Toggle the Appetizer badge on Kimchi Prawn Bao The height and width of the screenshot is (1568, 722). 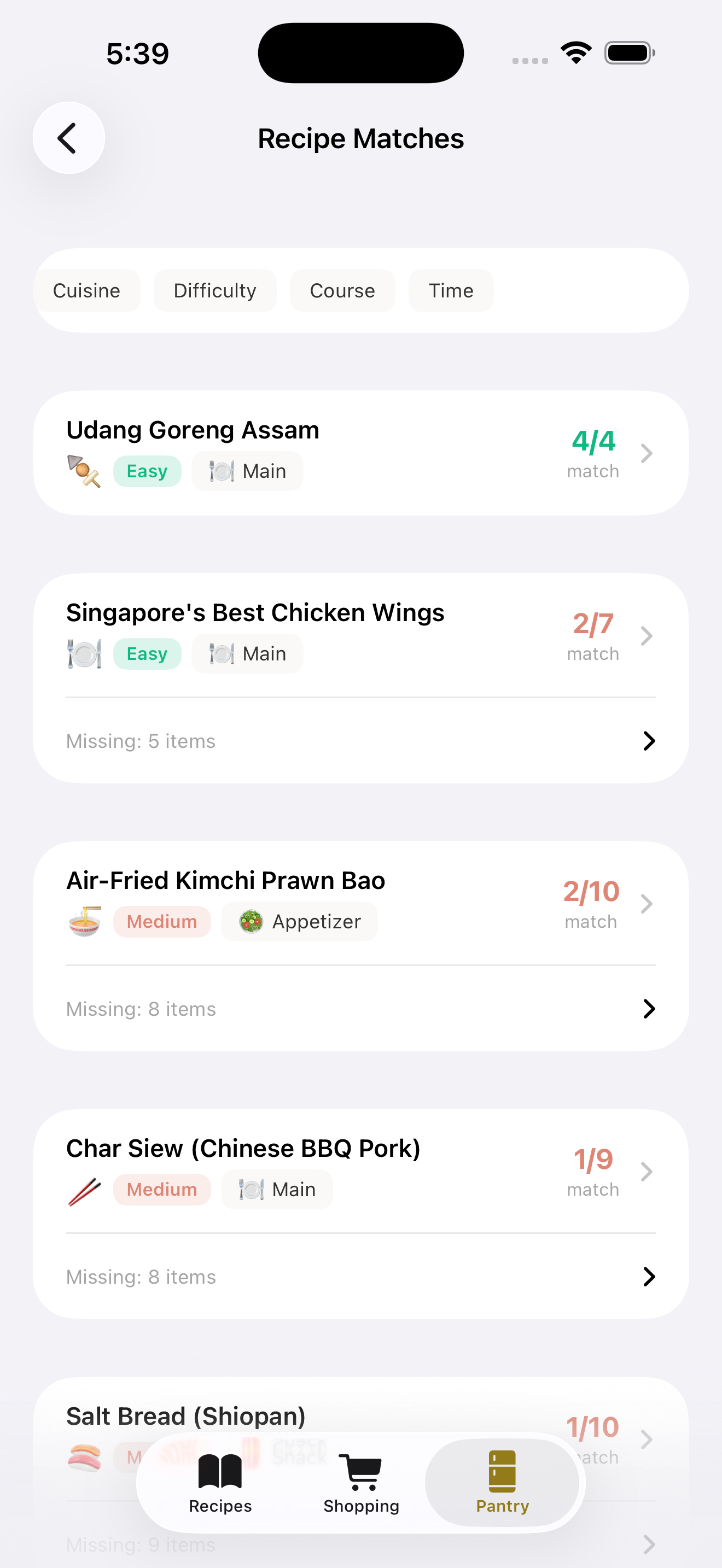[299, 921]
